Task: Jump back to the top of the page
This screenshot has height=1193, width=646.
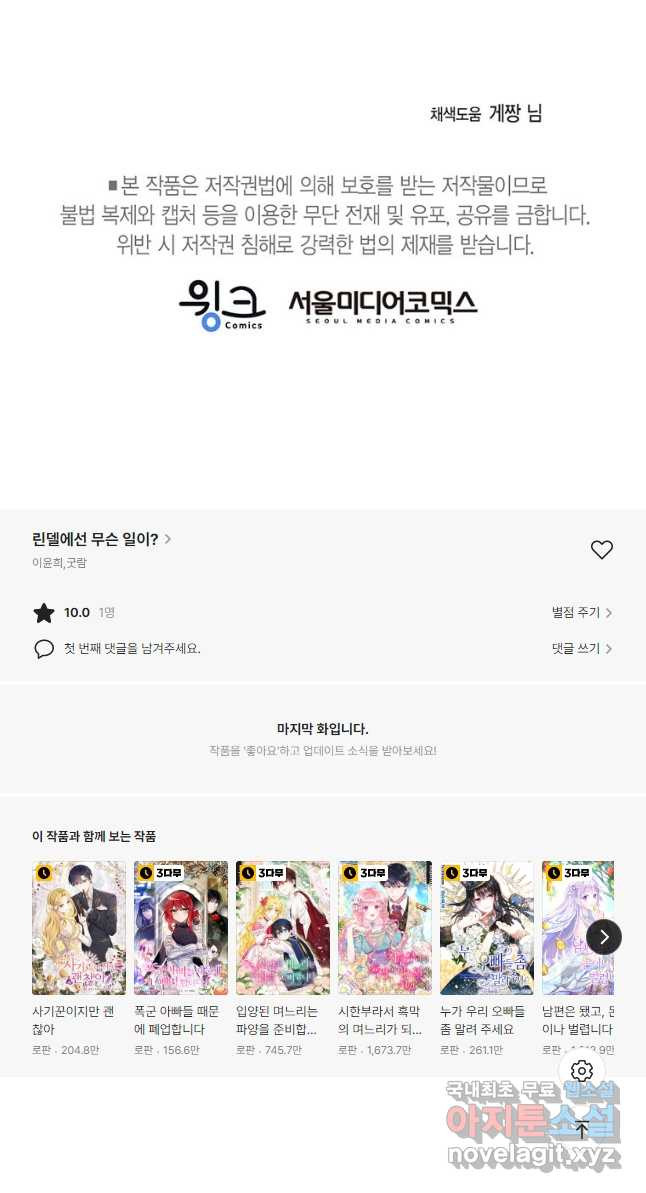Action: 582,1130
